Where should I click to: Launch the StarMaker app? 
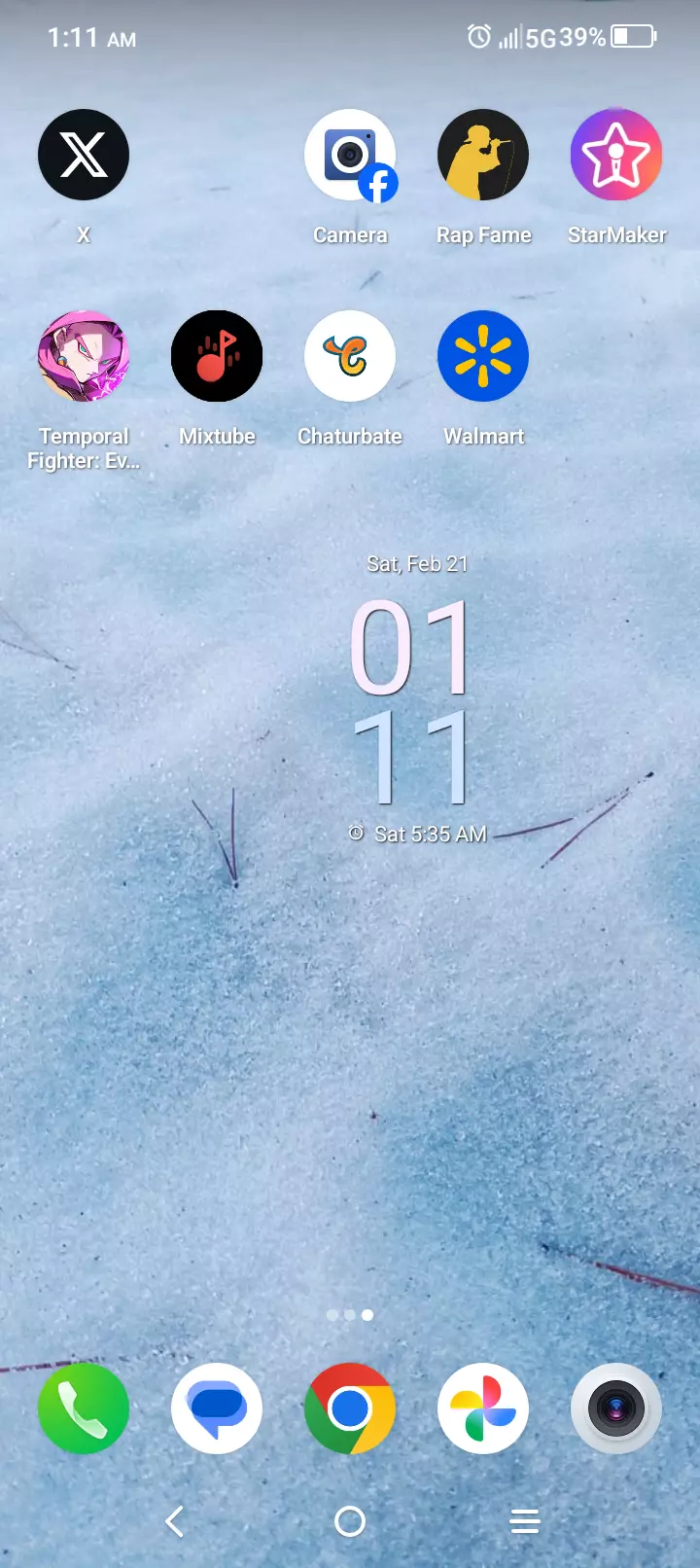[616, 156]
